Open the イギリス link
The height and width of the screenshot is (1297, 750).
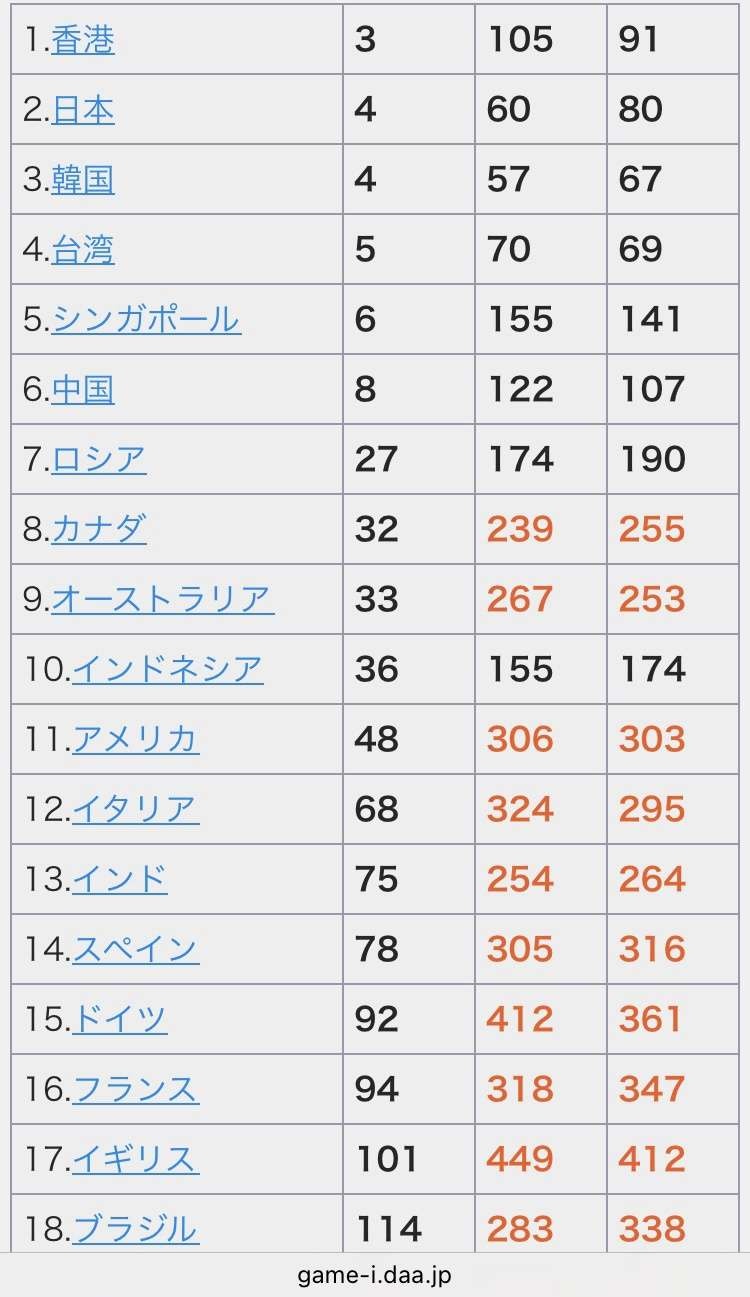point(136,1159)
